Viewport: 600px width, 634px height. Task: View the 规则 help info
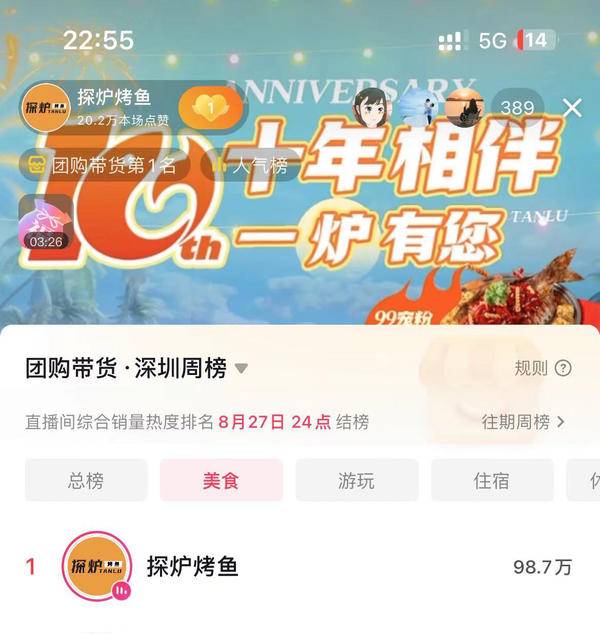coord(542,368)
